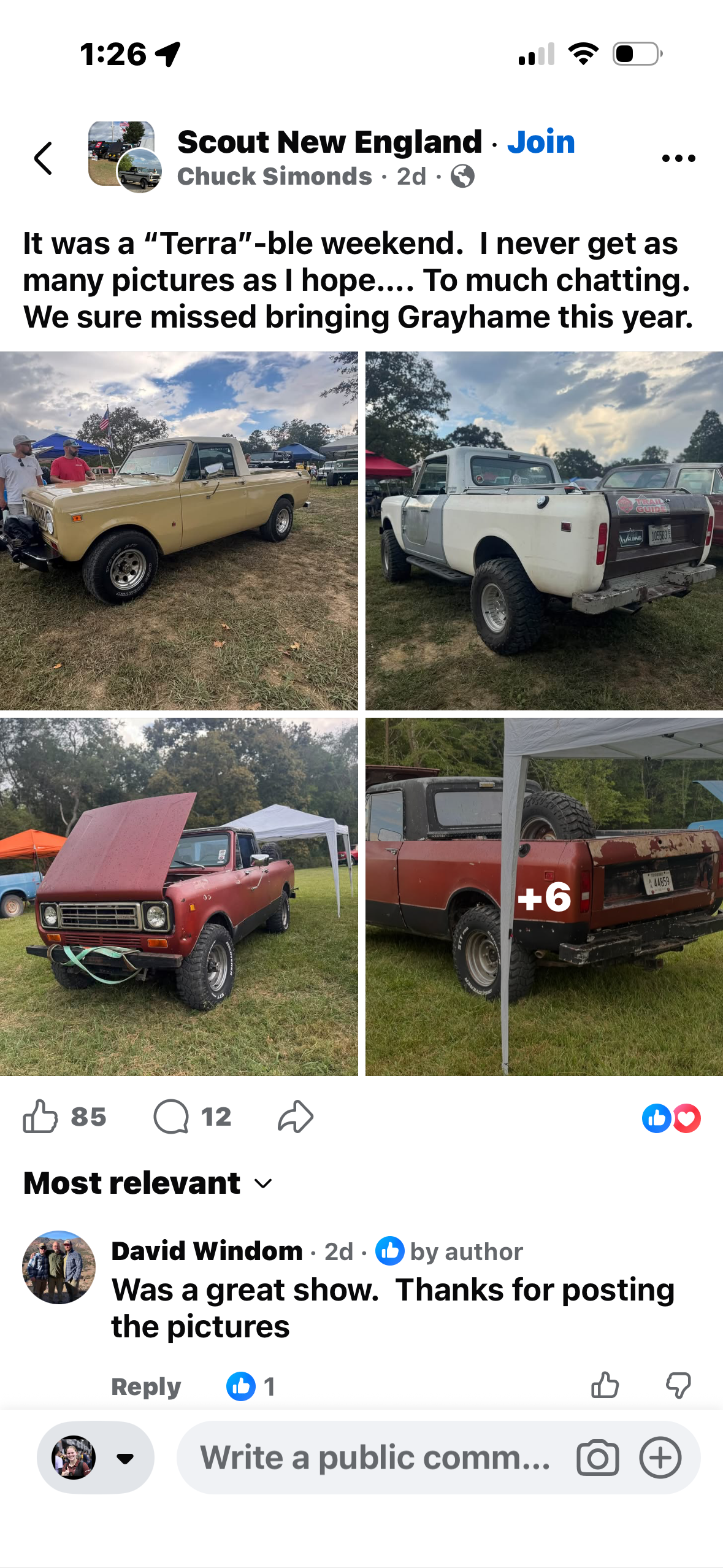View who reacted to the post
723x1568 pixels.
click(671, 1118)
